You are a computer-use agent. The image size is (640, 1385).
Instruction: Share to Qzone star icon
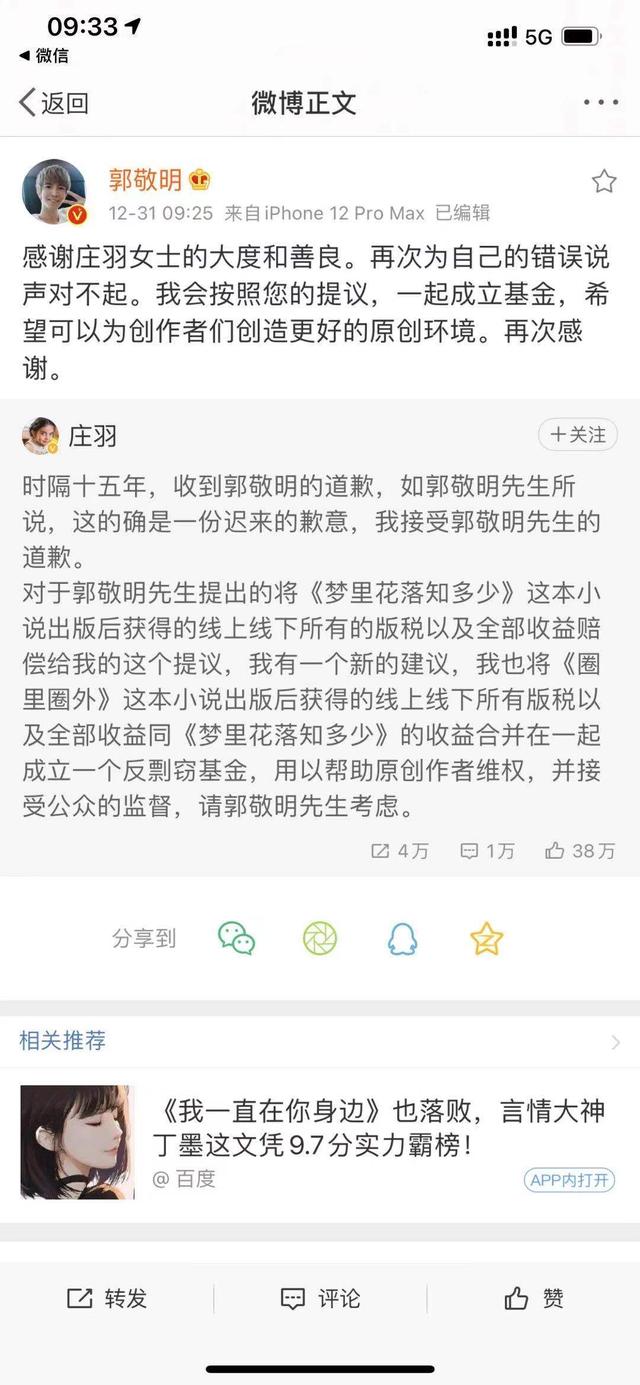tap(487, 938)
